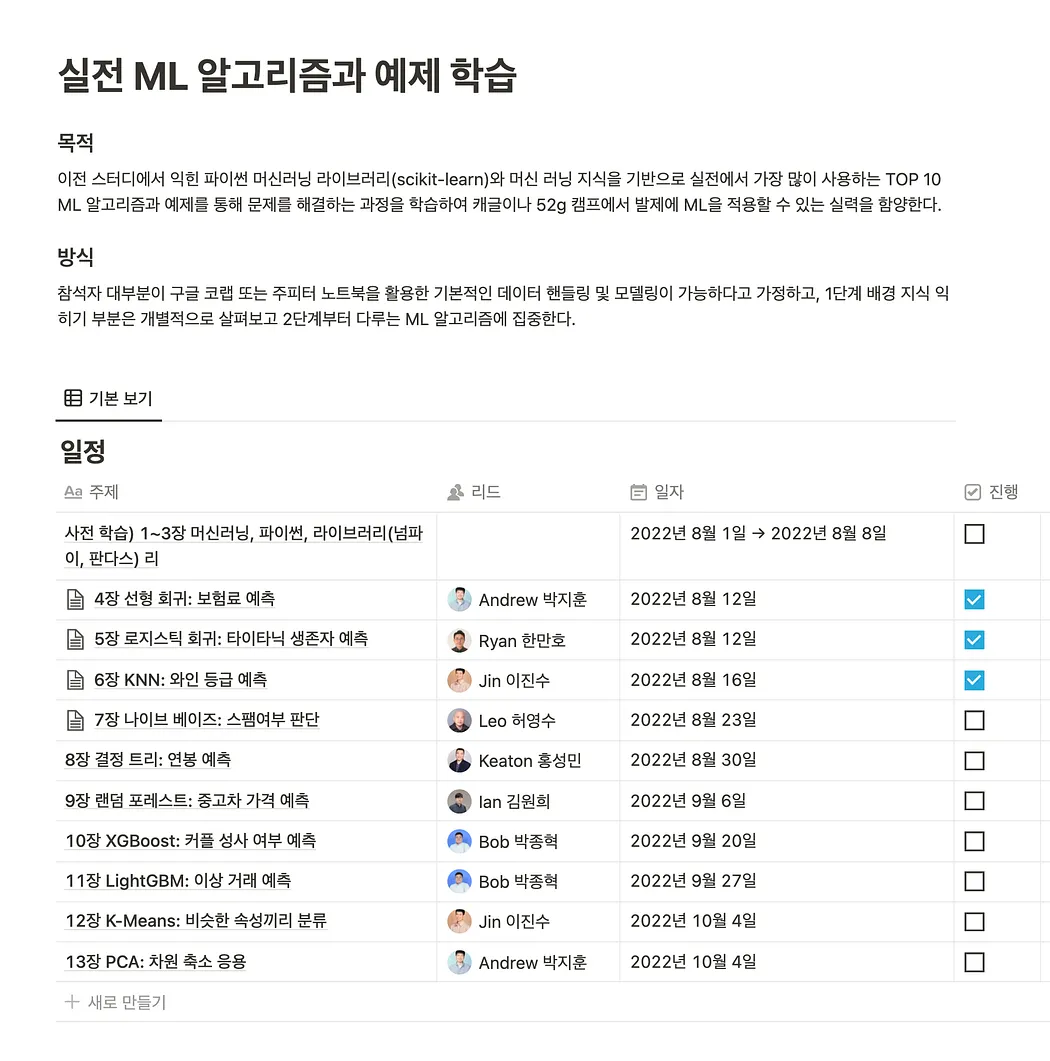
Task: Uncheck 진행 for 5장 로지스틱 회귀
Action: click(974, 640)
